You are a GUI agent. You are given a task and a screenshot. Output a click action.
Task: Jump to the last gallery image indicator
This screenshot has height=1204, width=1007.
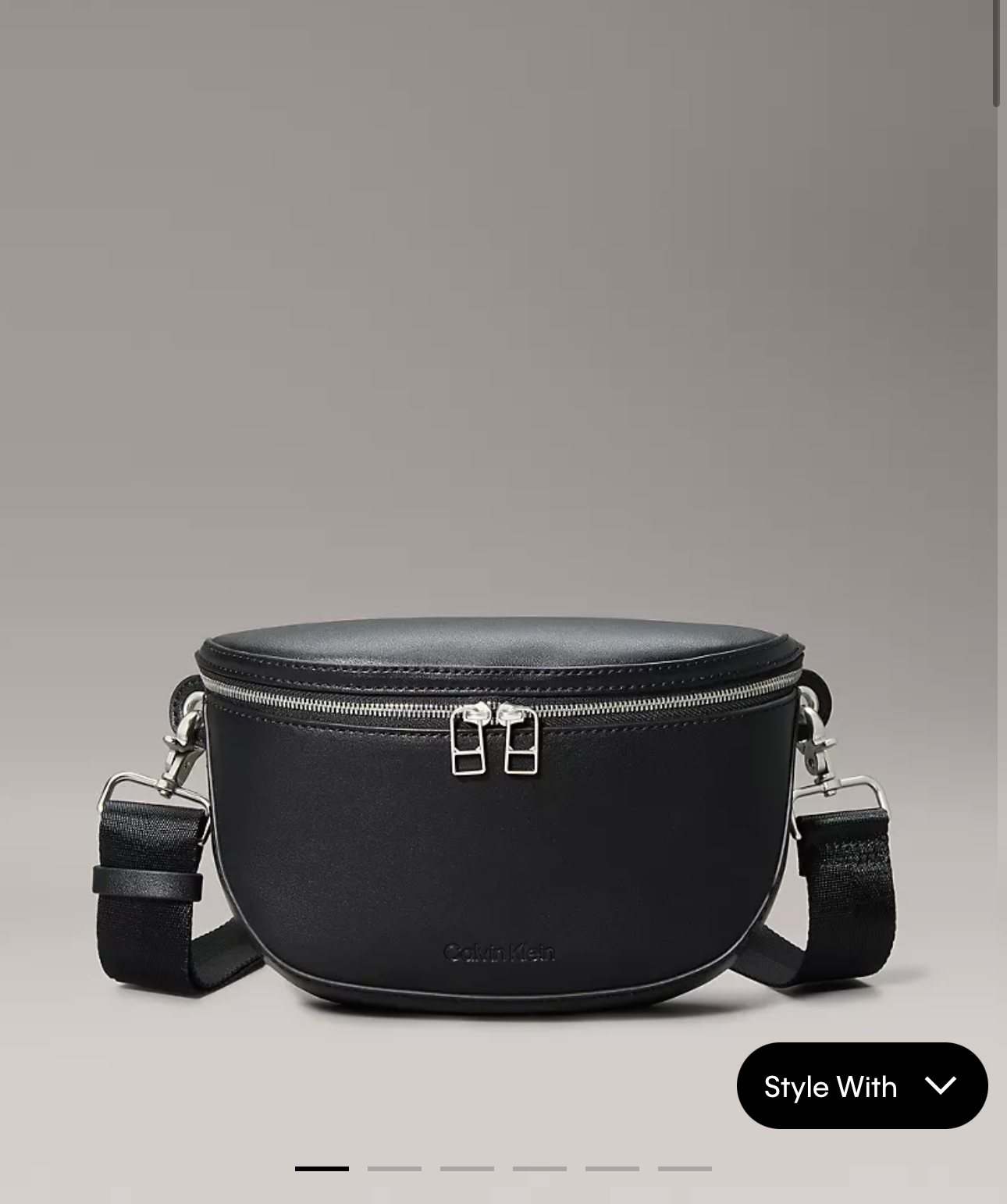click(685, 1169)
